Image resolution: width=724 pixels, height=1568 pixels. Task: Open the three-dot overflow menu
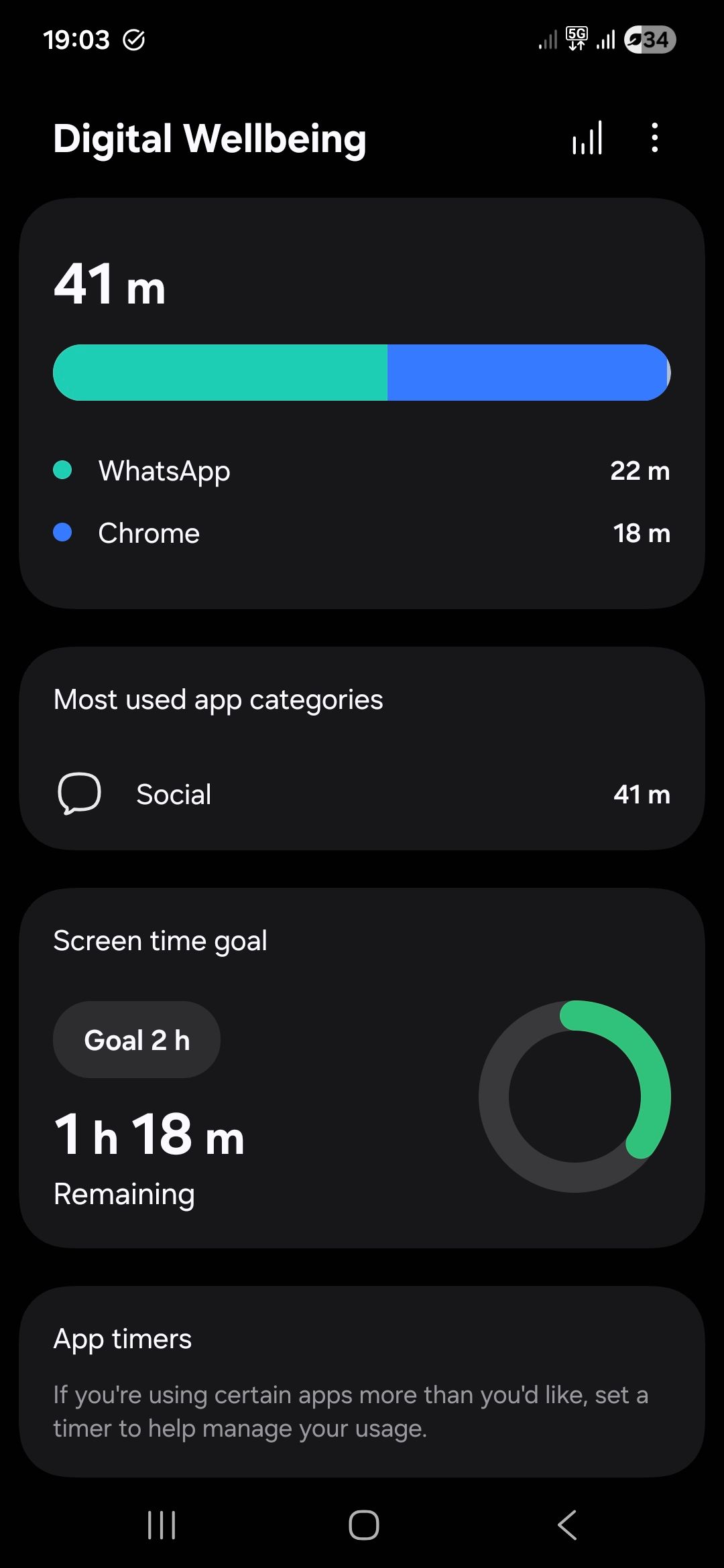point(654,138)
